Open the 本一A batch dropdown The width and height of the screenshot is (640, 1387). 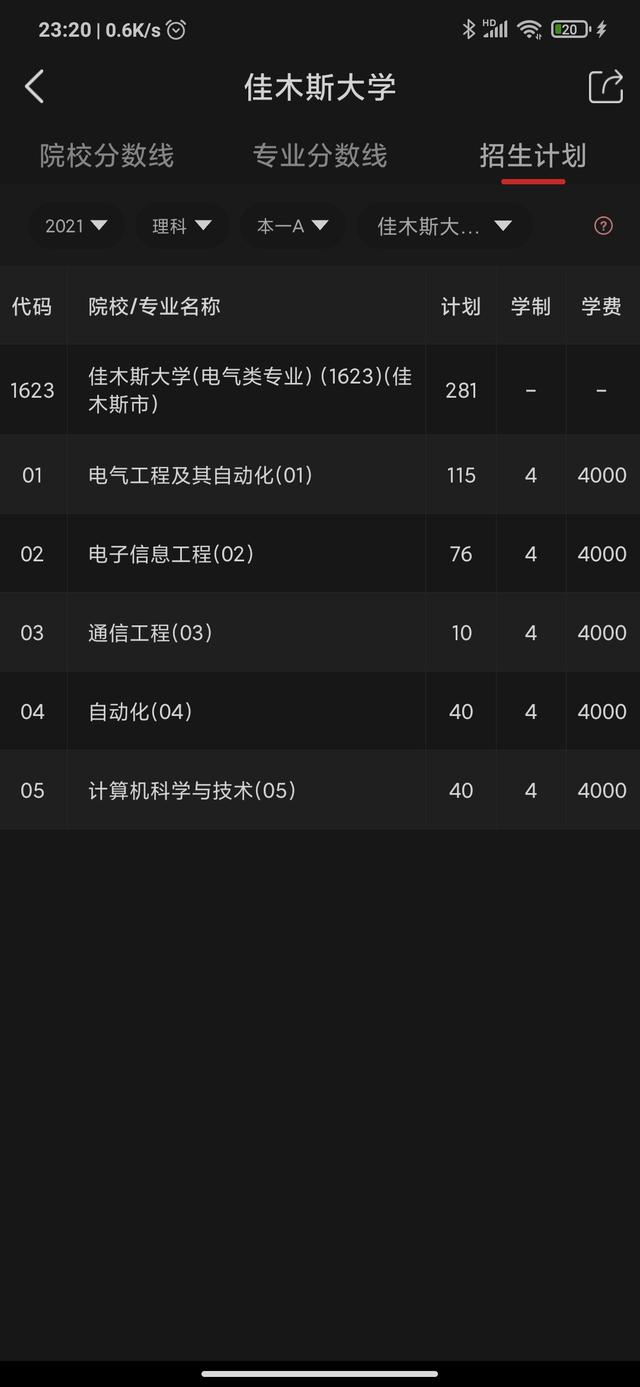pyautogui.click(x=292, y=226)
